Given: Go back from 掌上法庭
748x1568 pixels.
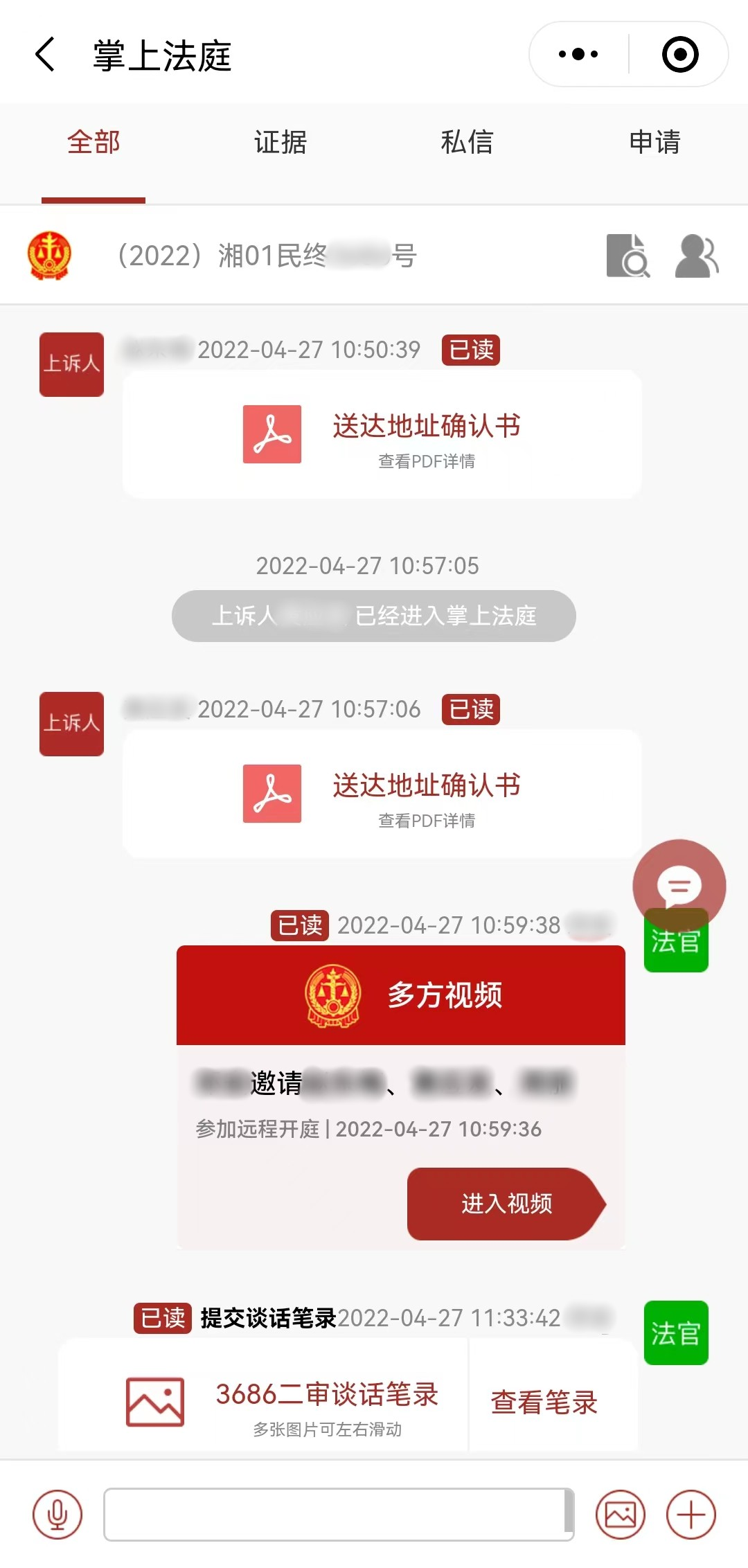Looking at the screenshot, I should click(45, 55).
